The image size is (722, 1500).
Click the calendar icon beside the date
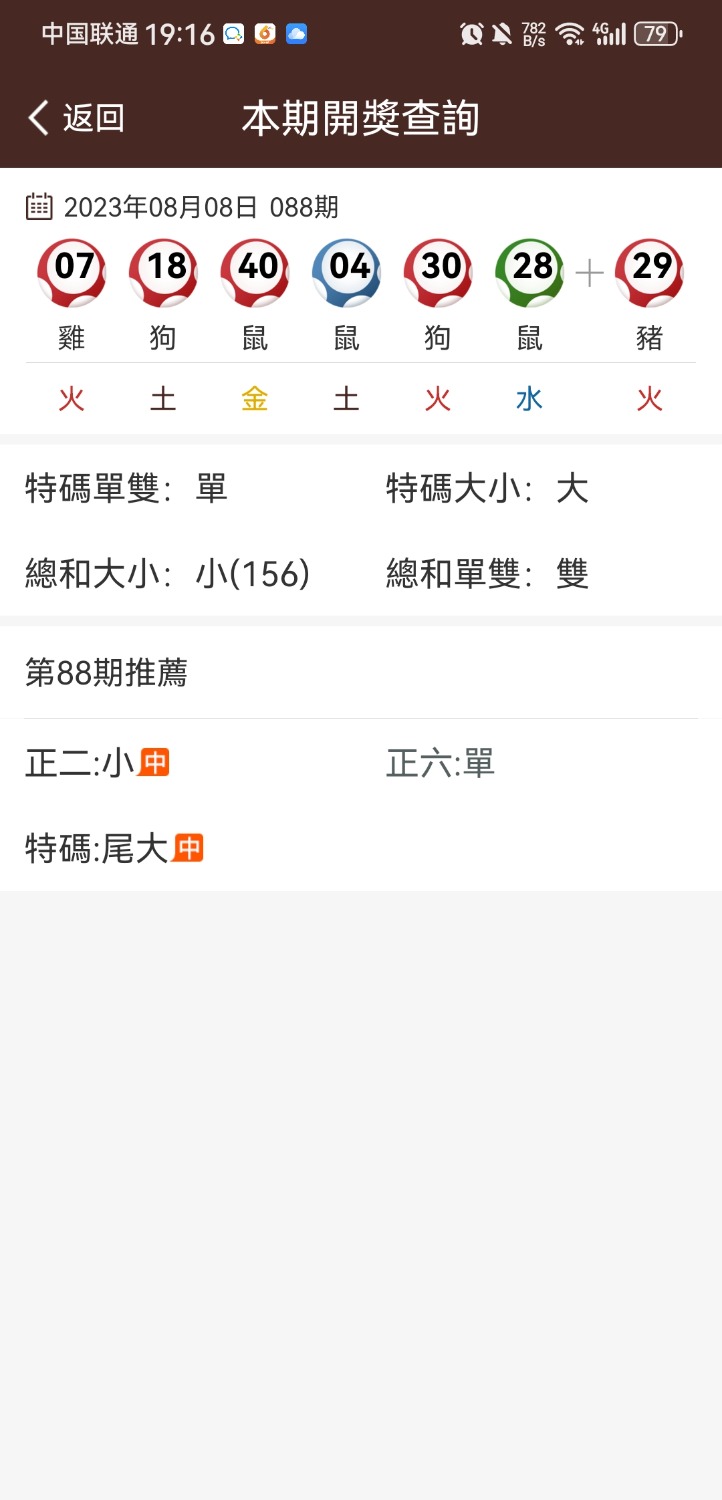click(x=38, y=207)
